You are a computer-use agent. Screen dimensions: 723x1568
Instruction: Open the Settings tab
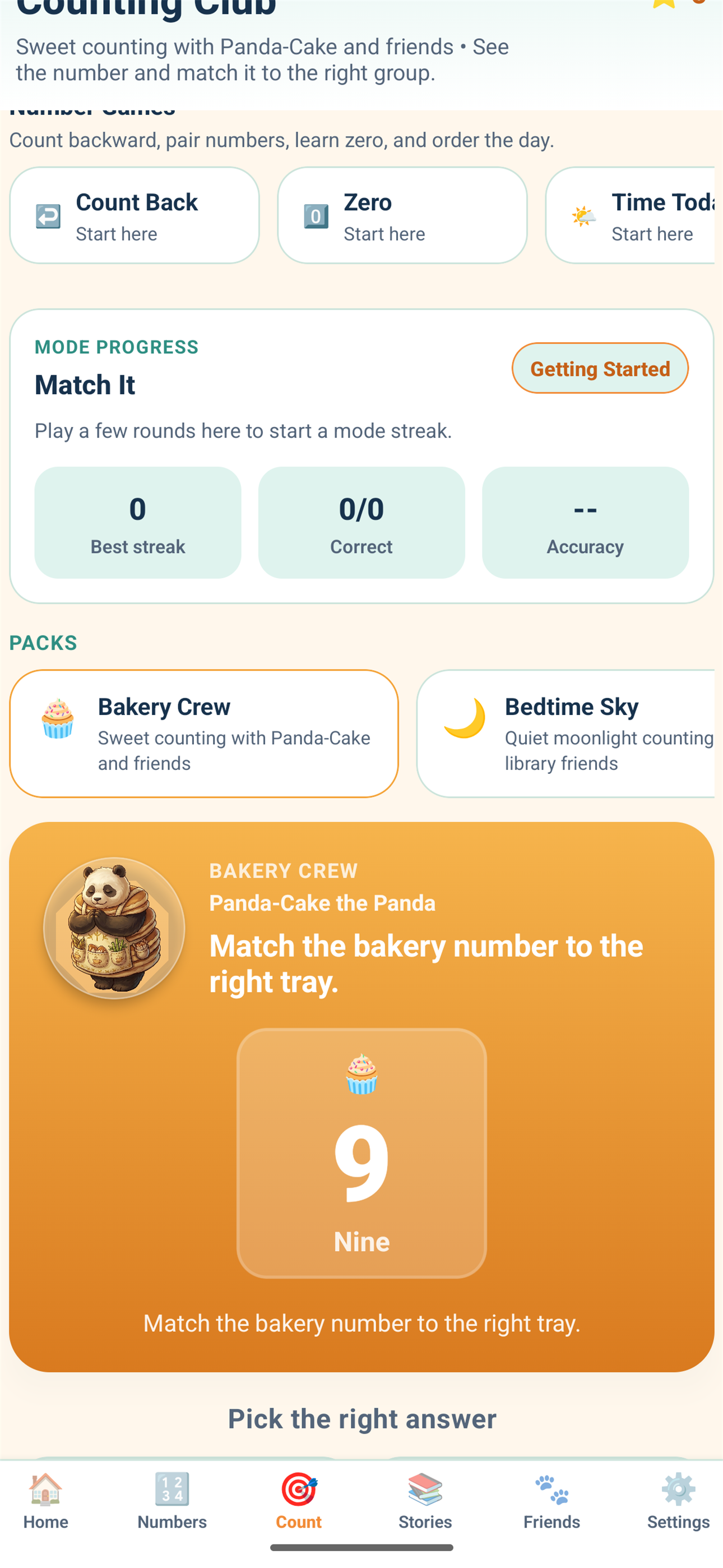pos(678,1501)
